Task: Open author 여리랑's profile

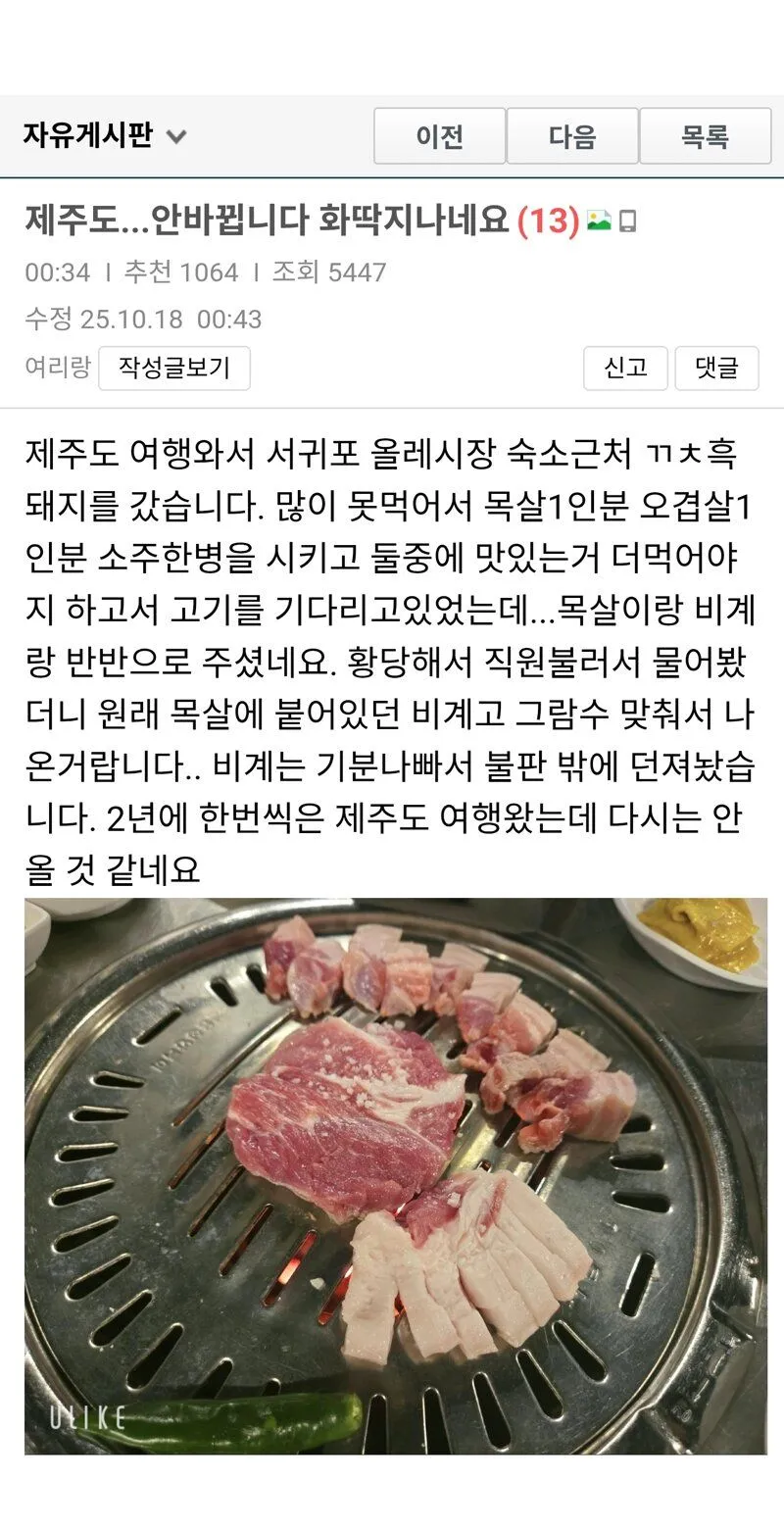Action: tap(57, 368)
